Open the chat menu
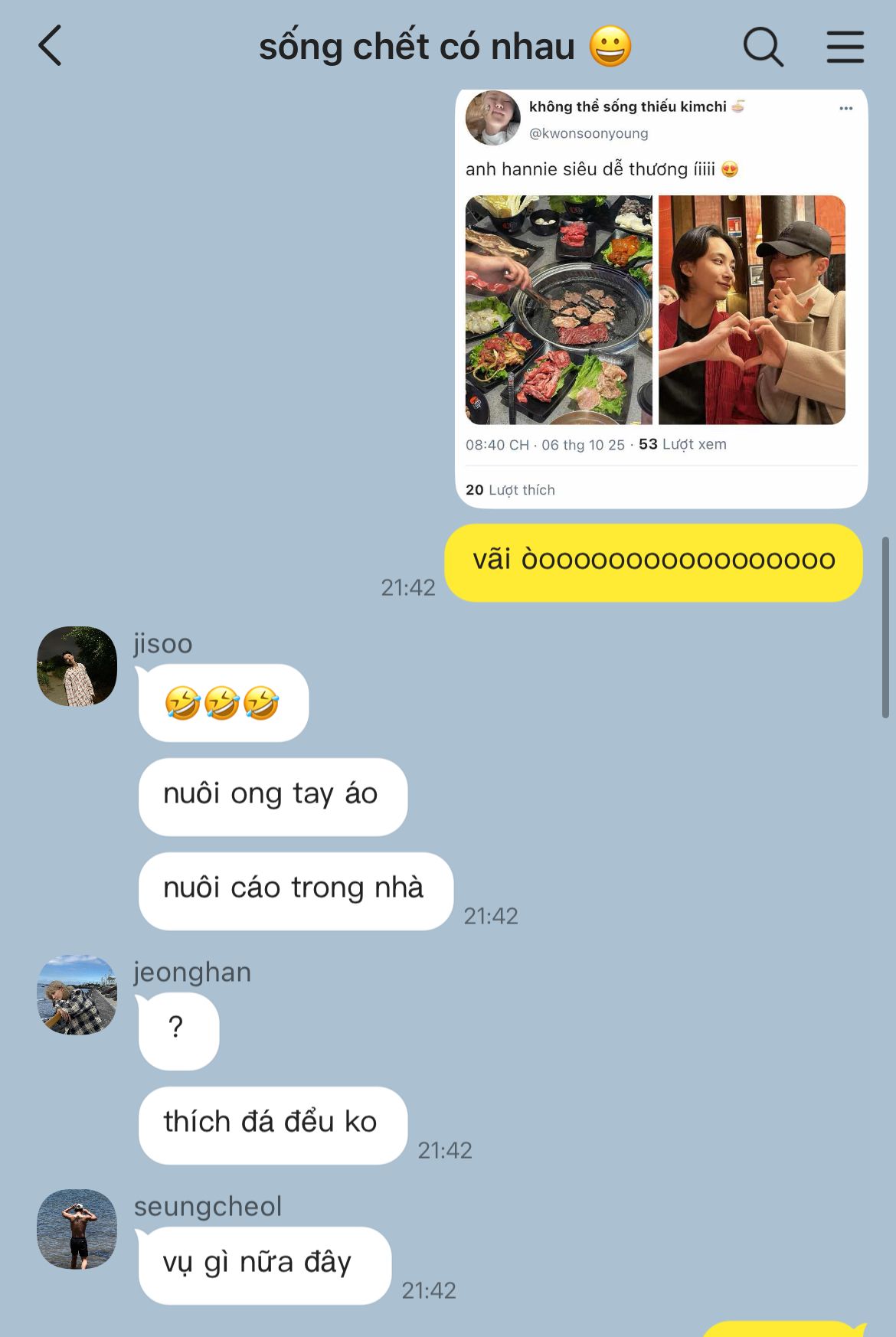The height and width of the screenshot is (1337, 896). coord(845,47)
